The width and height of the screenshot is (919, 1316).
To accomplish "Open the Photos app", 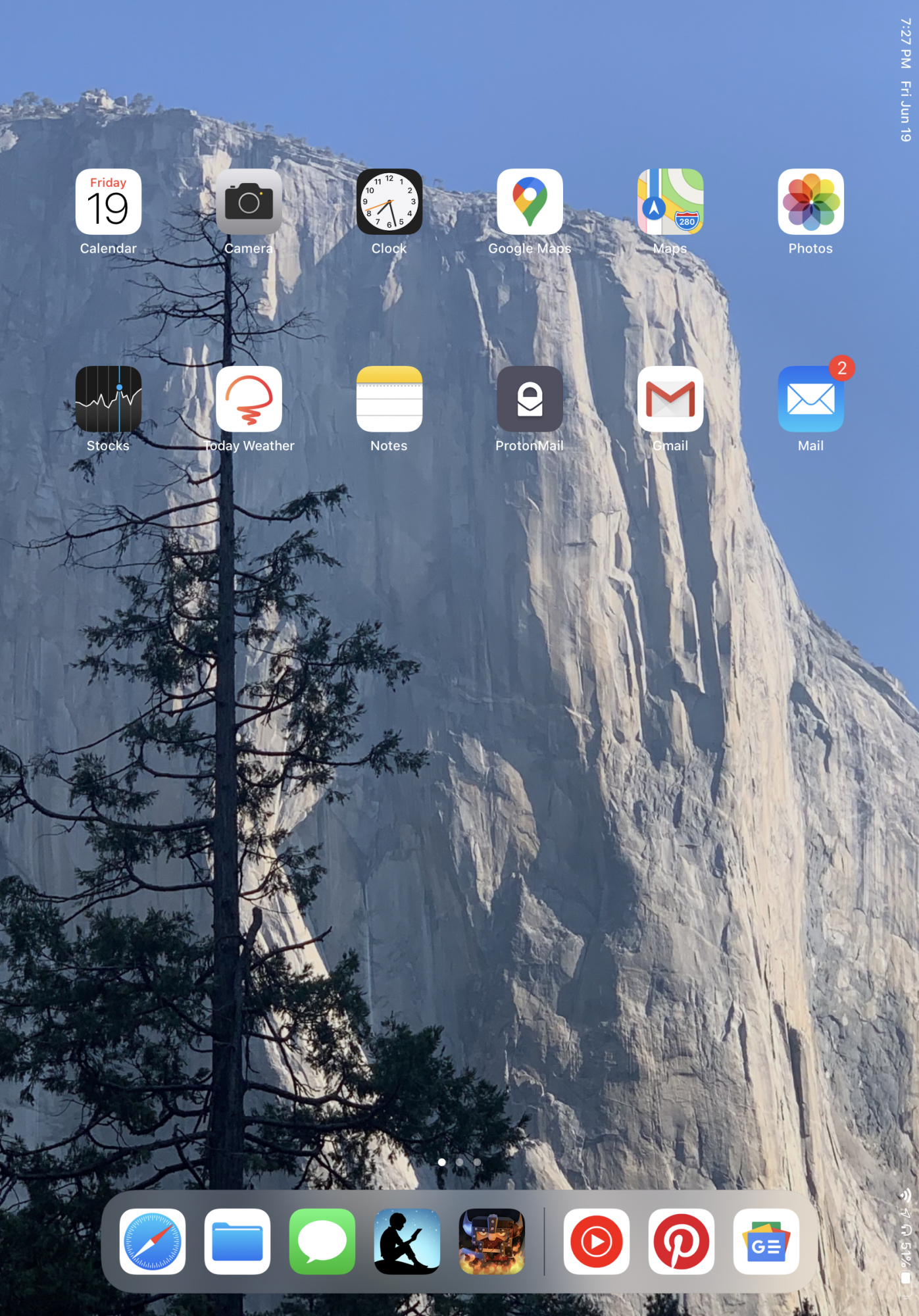I will point(810,202).
